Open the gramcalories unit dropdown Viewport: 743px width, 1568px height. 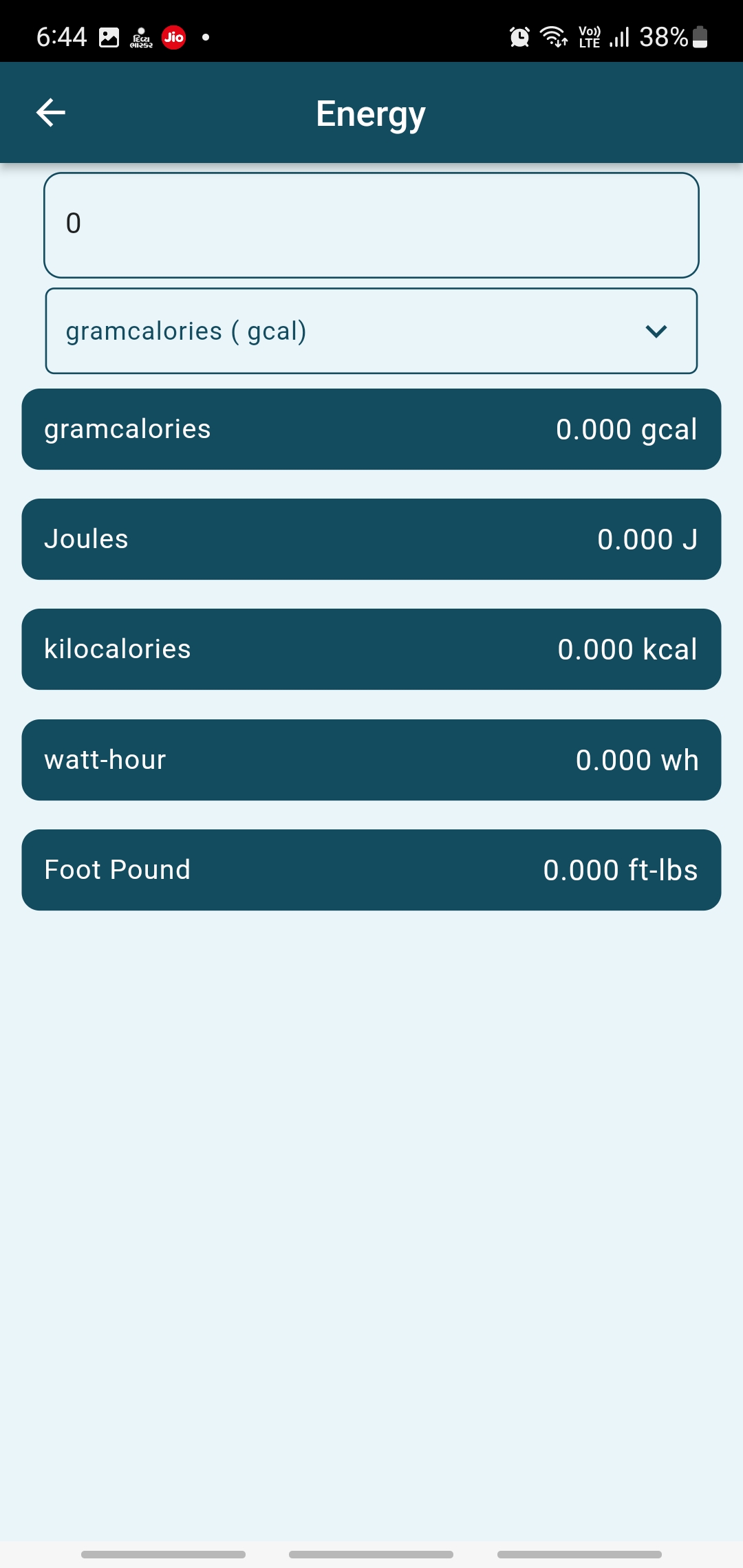point(371,331)
